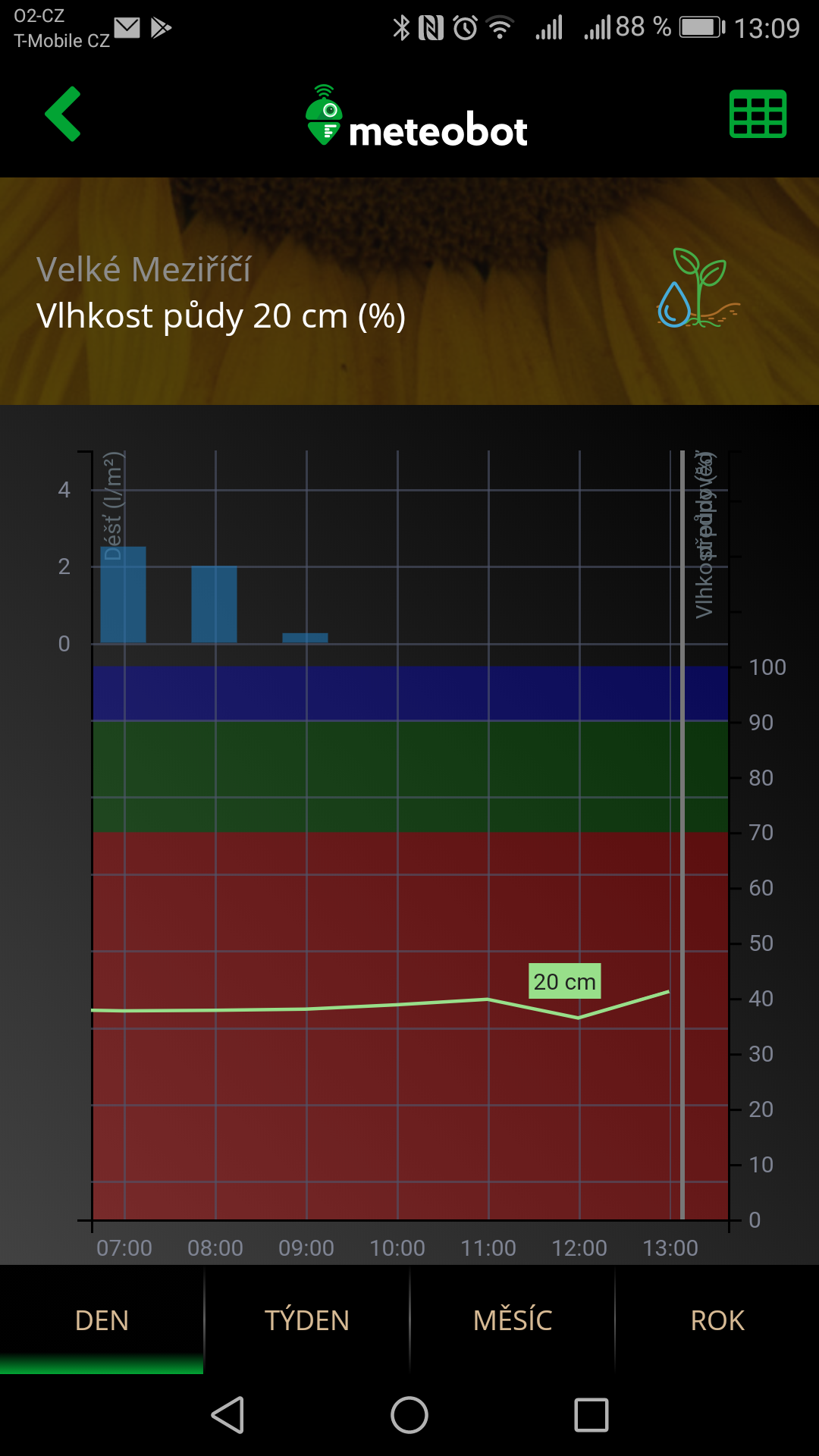Switch to the TÝDEN tab
Image resolution: width=819 pixels, height=1456 pixels.
306,1320
